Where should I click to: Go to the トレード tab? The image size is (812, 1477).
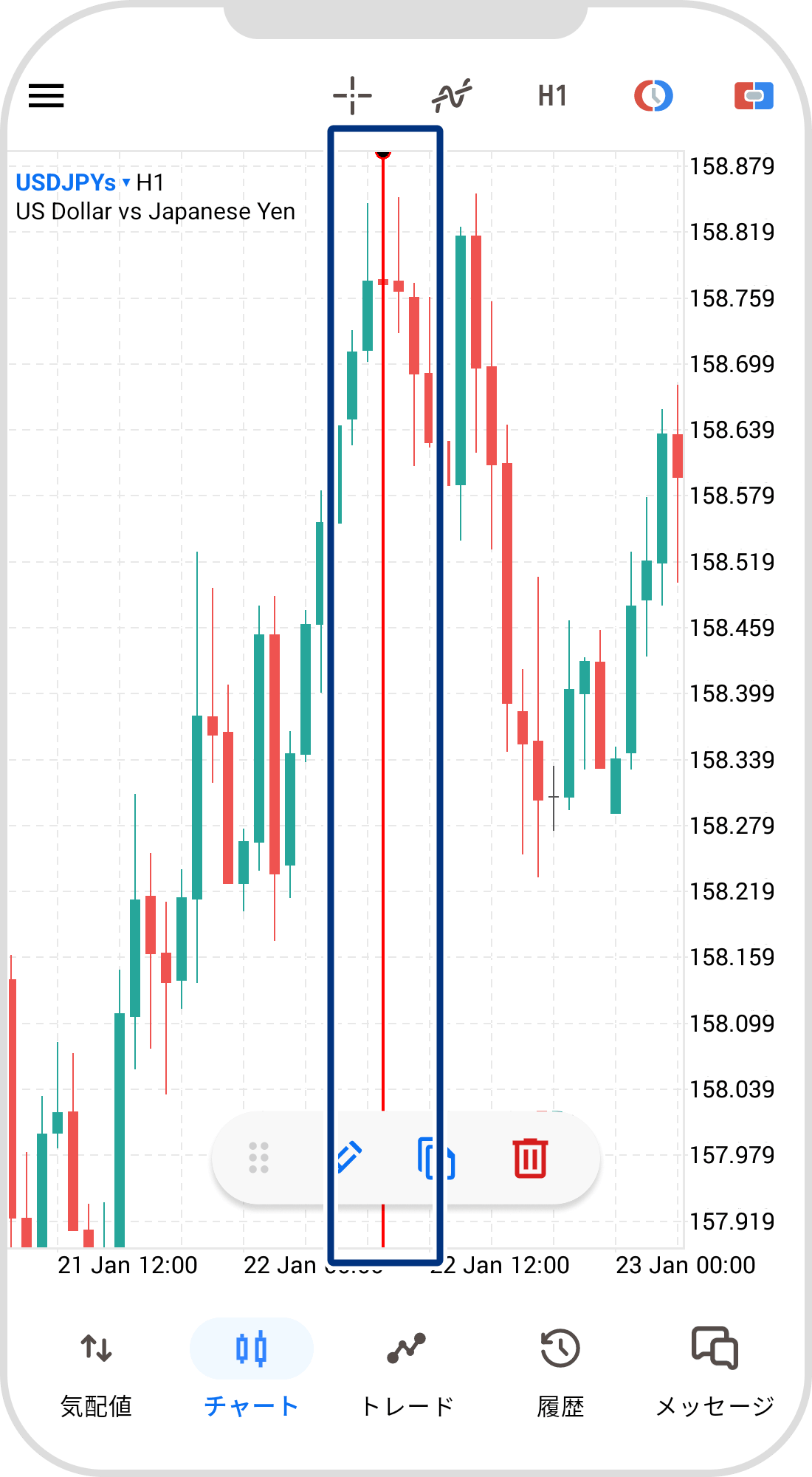coord(406,1371)
